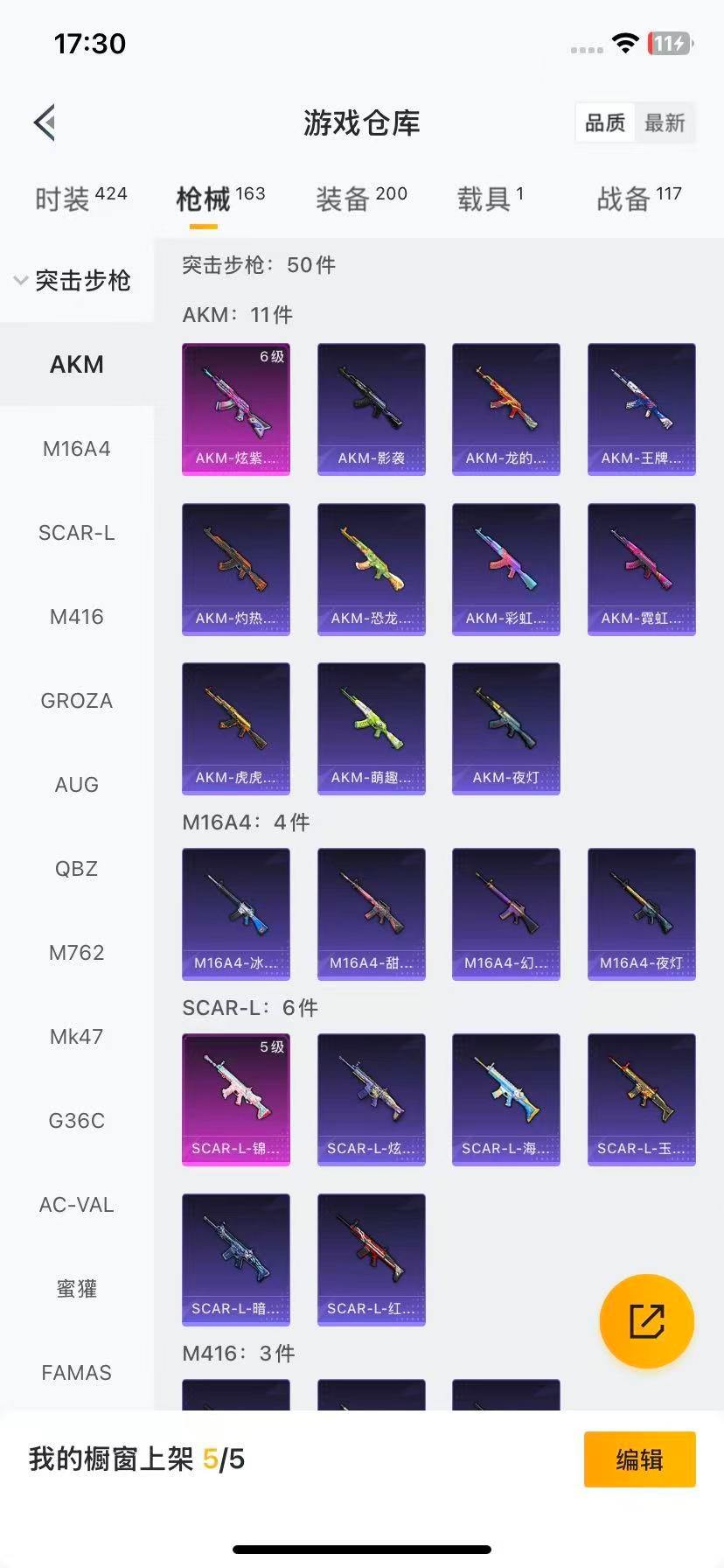Image resolution: width=724 pixels, height=1568 pixels.
Task: Switch to the 时装 tab
Action: [x=80, y=199]
